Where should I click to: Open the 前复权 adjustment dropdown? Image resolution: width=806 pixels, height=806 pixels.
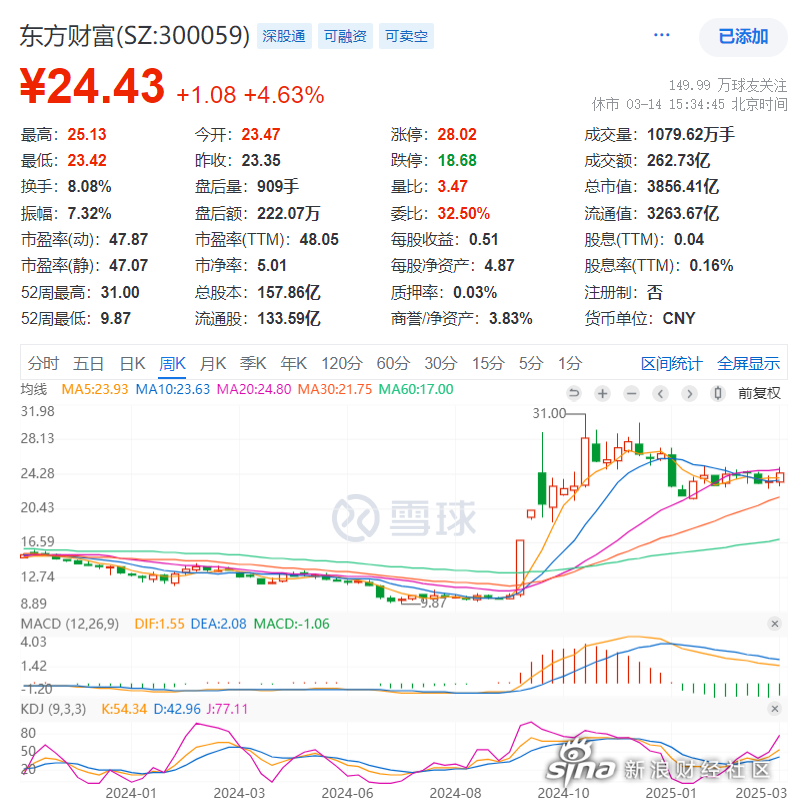[759, 393]
